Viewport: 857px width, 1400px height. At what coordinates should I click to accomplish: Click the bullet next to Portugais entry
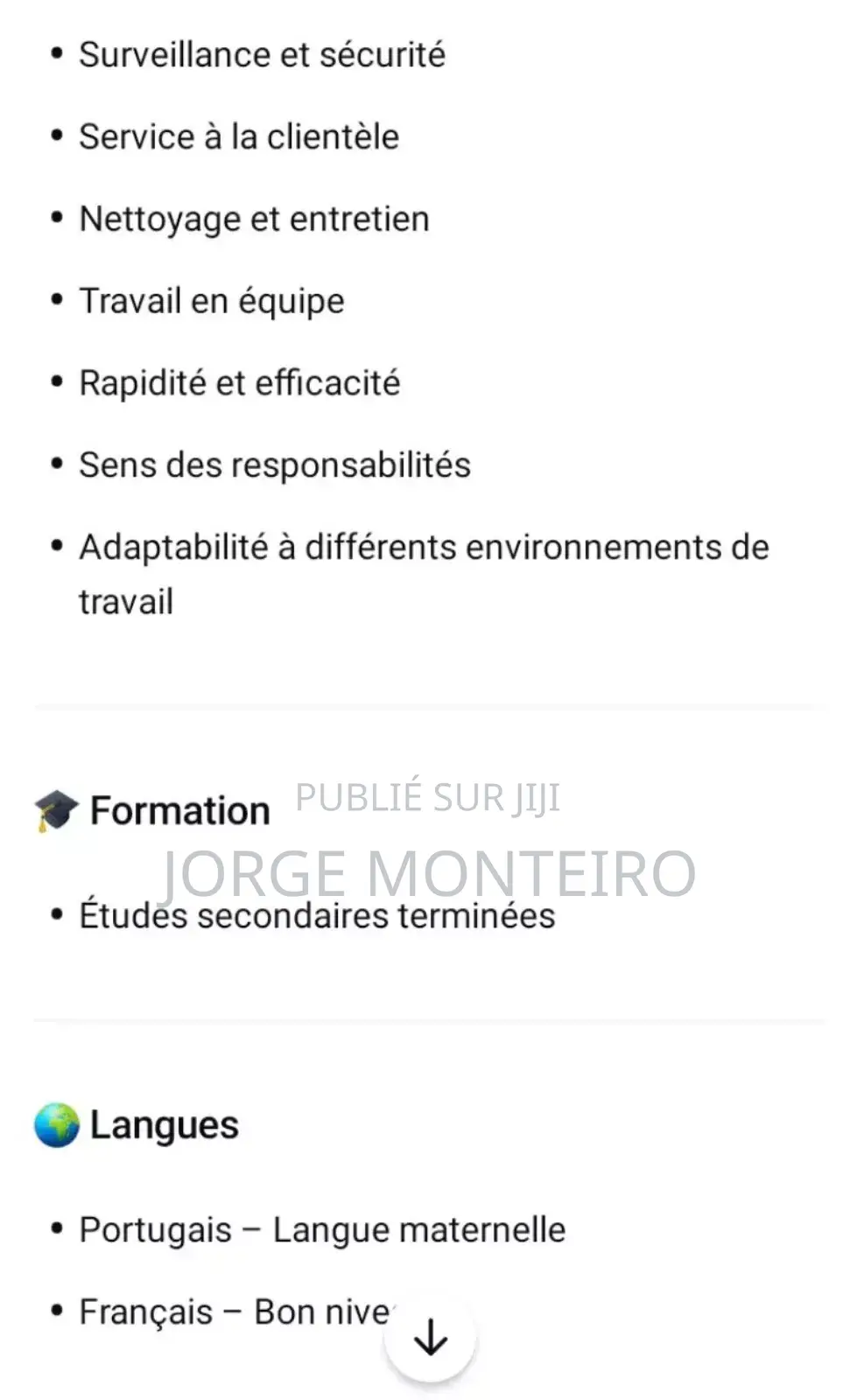click(x=58, y=1228)
